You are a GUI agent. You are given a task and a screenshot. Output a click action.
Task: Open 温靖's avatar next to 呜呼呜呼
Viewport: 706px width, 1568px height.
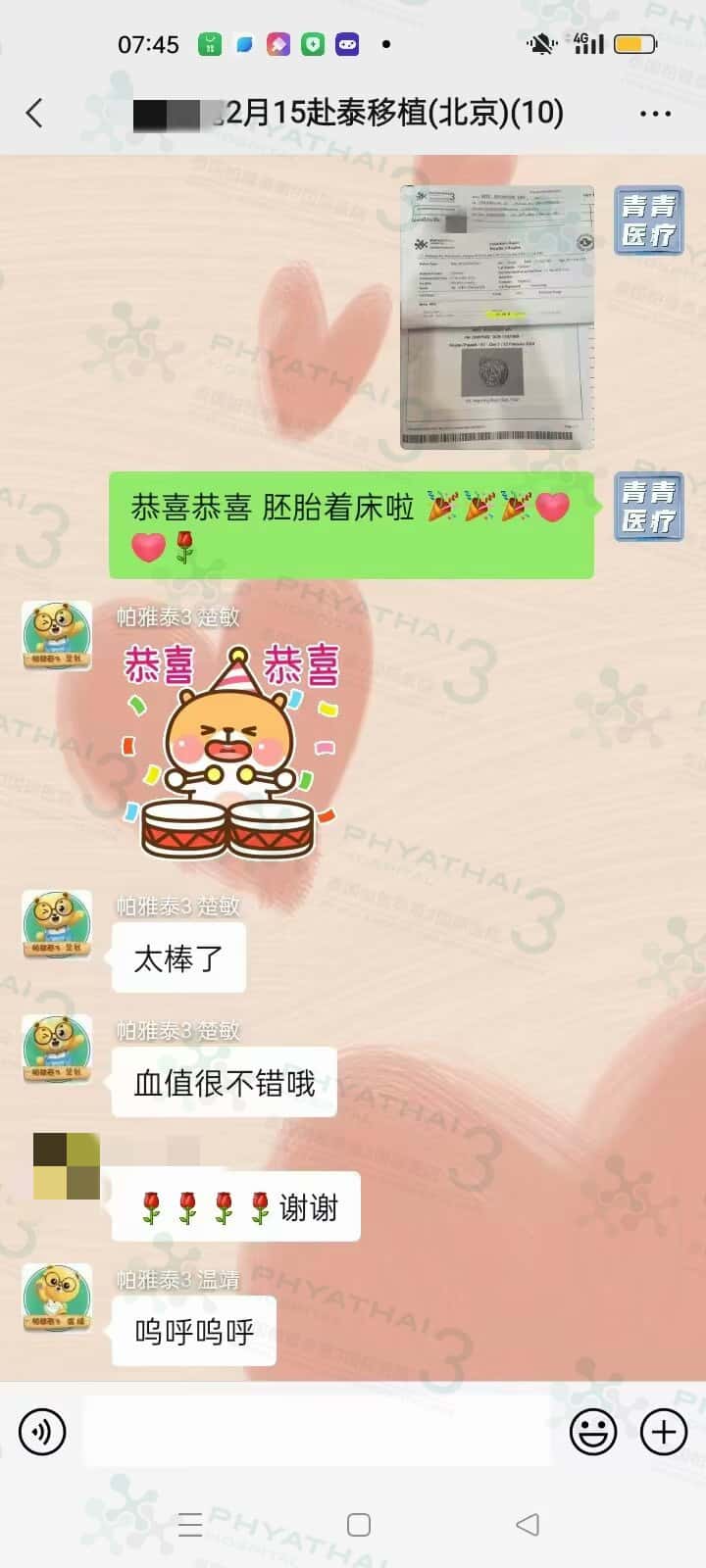click(57, 1298)
